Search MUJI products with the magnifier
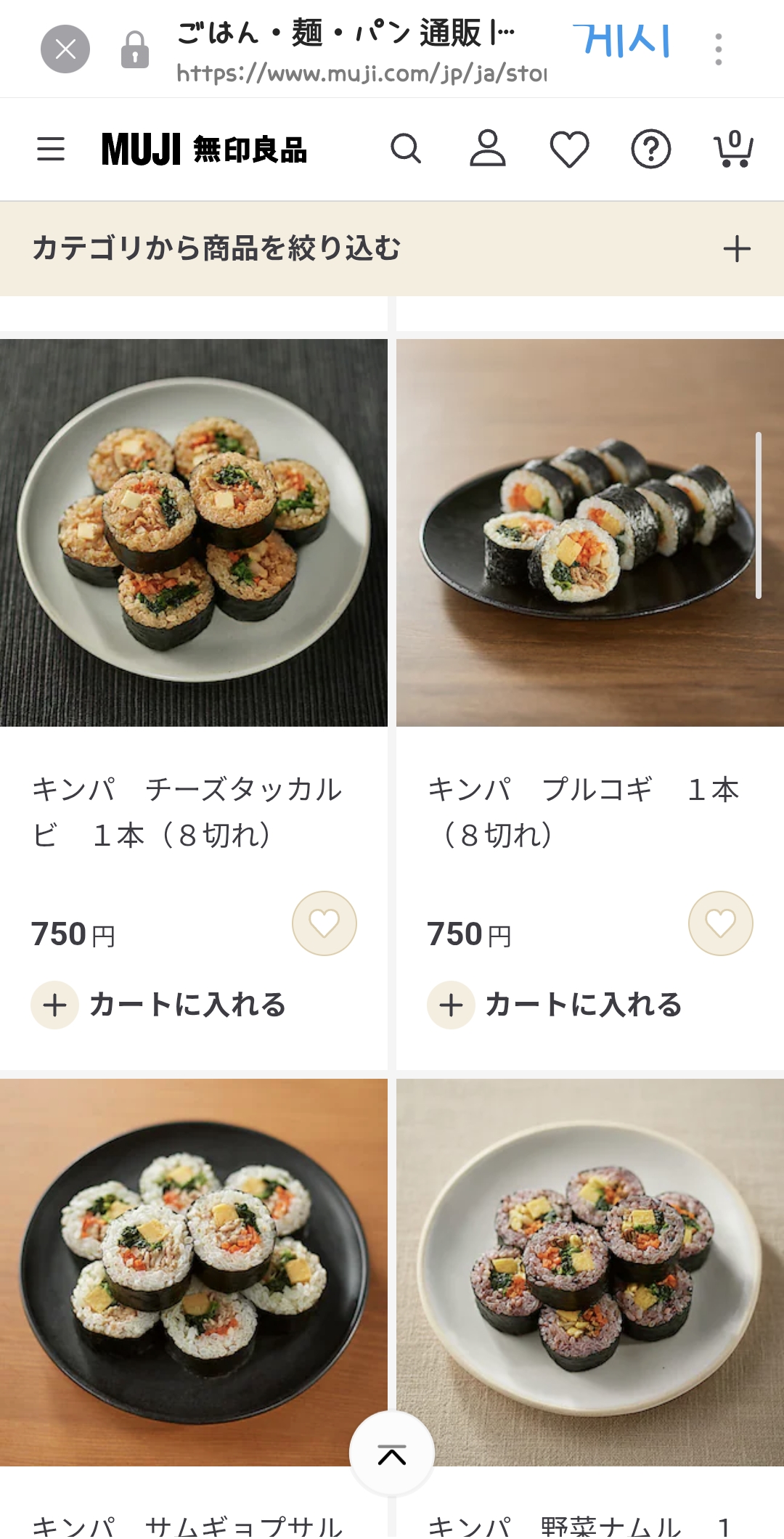Image resolution: width=784 pixels, height=1539 pixels. (406, 150)
